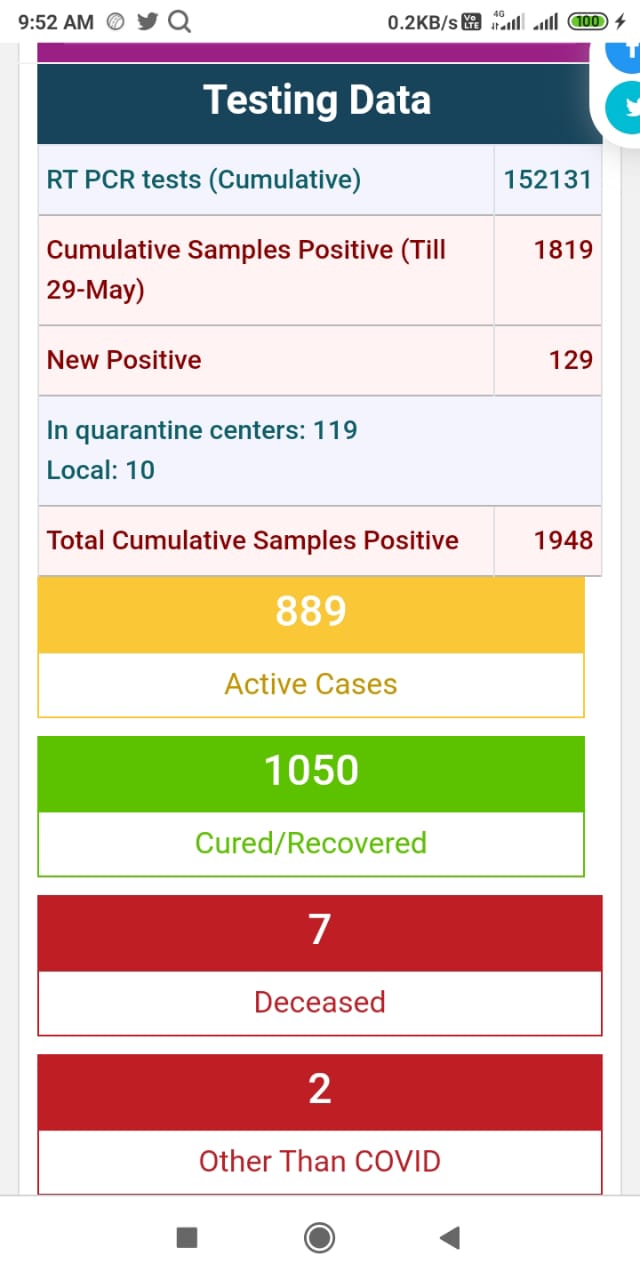Go to the home screen

pos(319,1238)
